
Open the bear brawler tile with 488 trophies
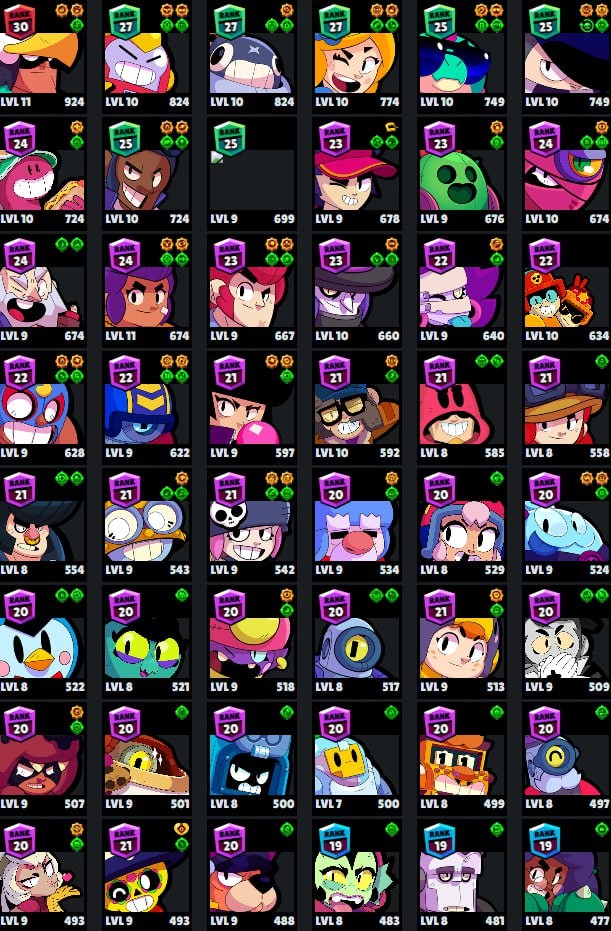252,875
